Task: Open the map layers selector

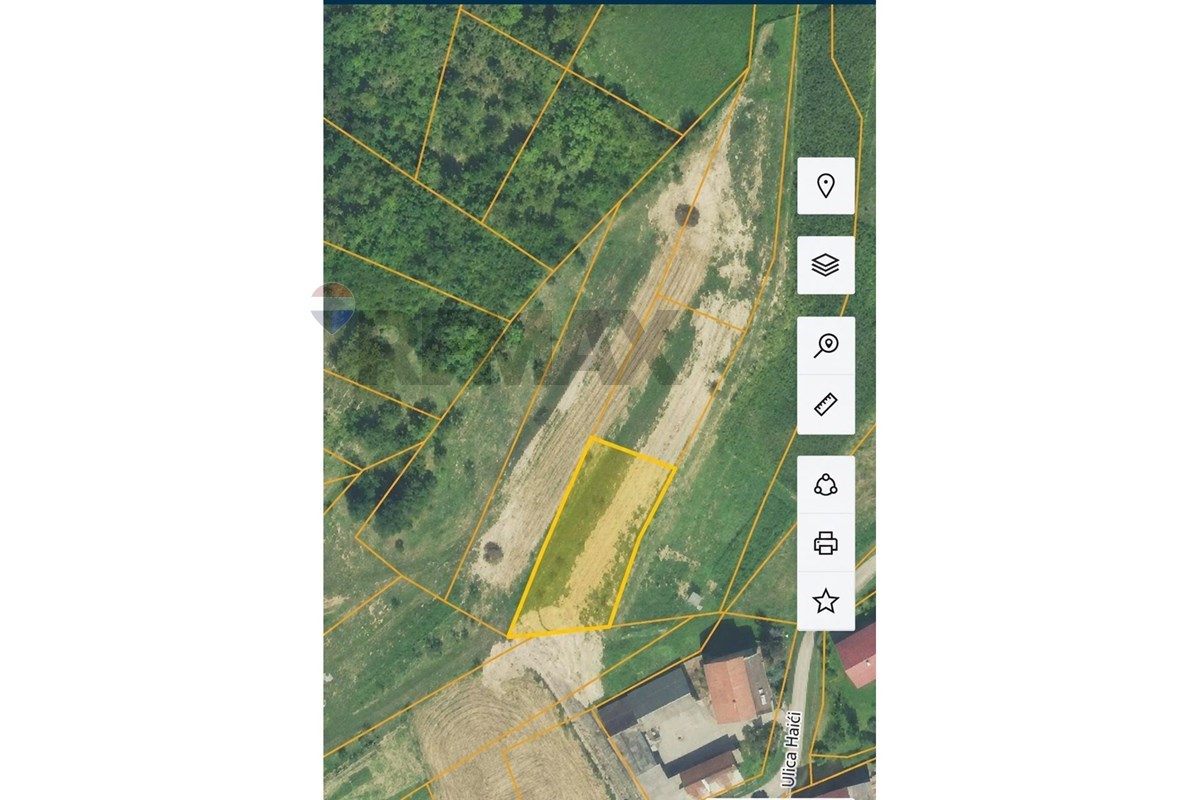Action: point(826,265)
